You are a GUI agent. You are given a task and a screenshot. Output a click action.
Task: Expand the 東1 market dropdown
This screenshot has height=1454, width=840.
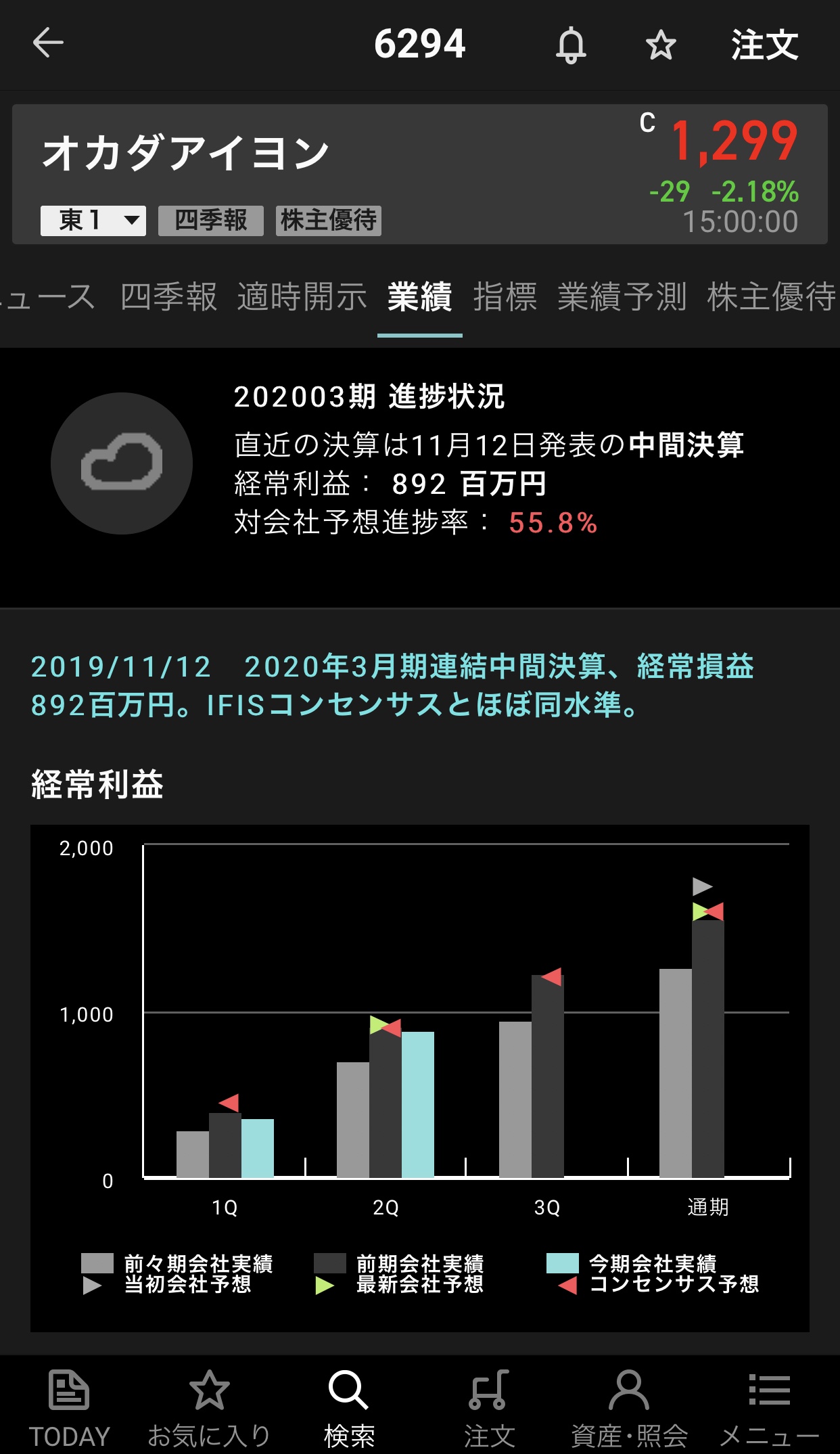pos(93,221)
